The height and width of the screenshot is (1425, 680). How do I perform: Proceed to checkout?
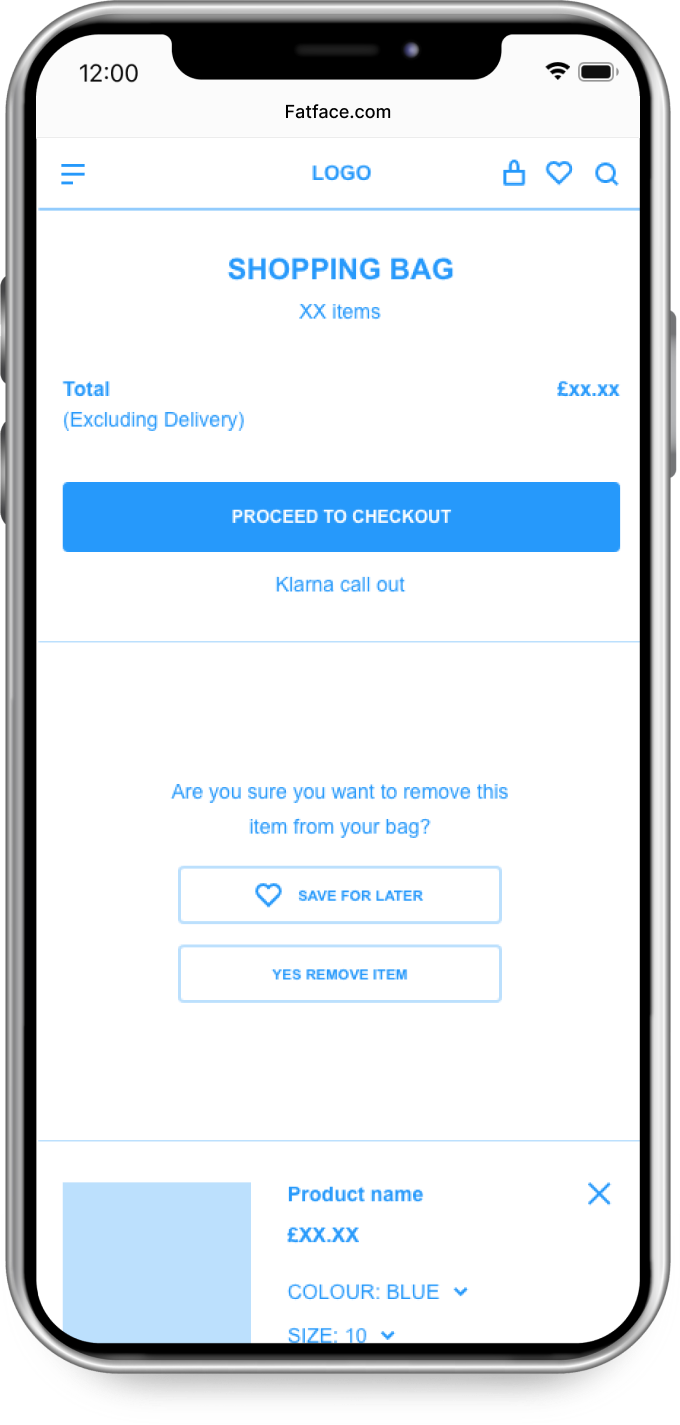click(341, 517)
